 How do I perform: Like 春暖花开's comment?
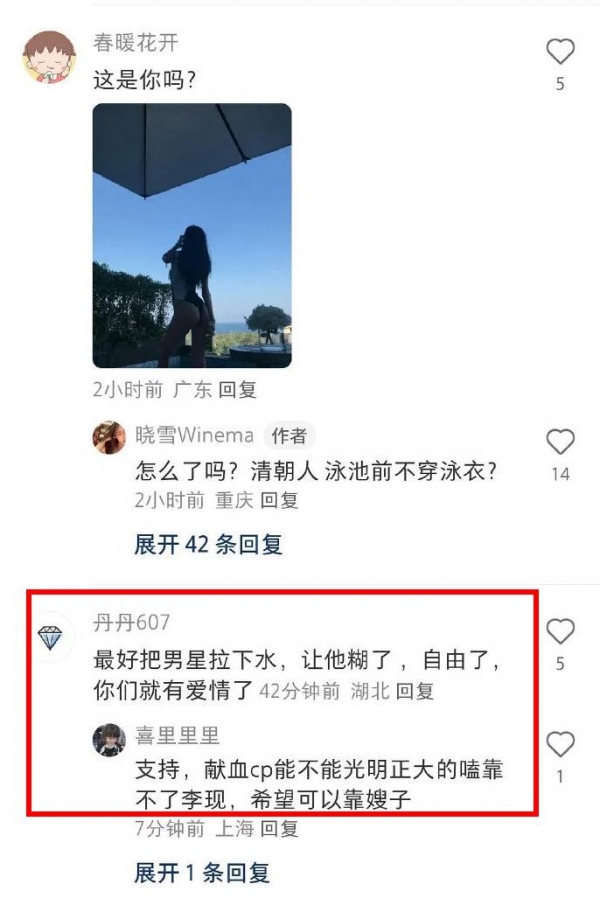point(560,52)
